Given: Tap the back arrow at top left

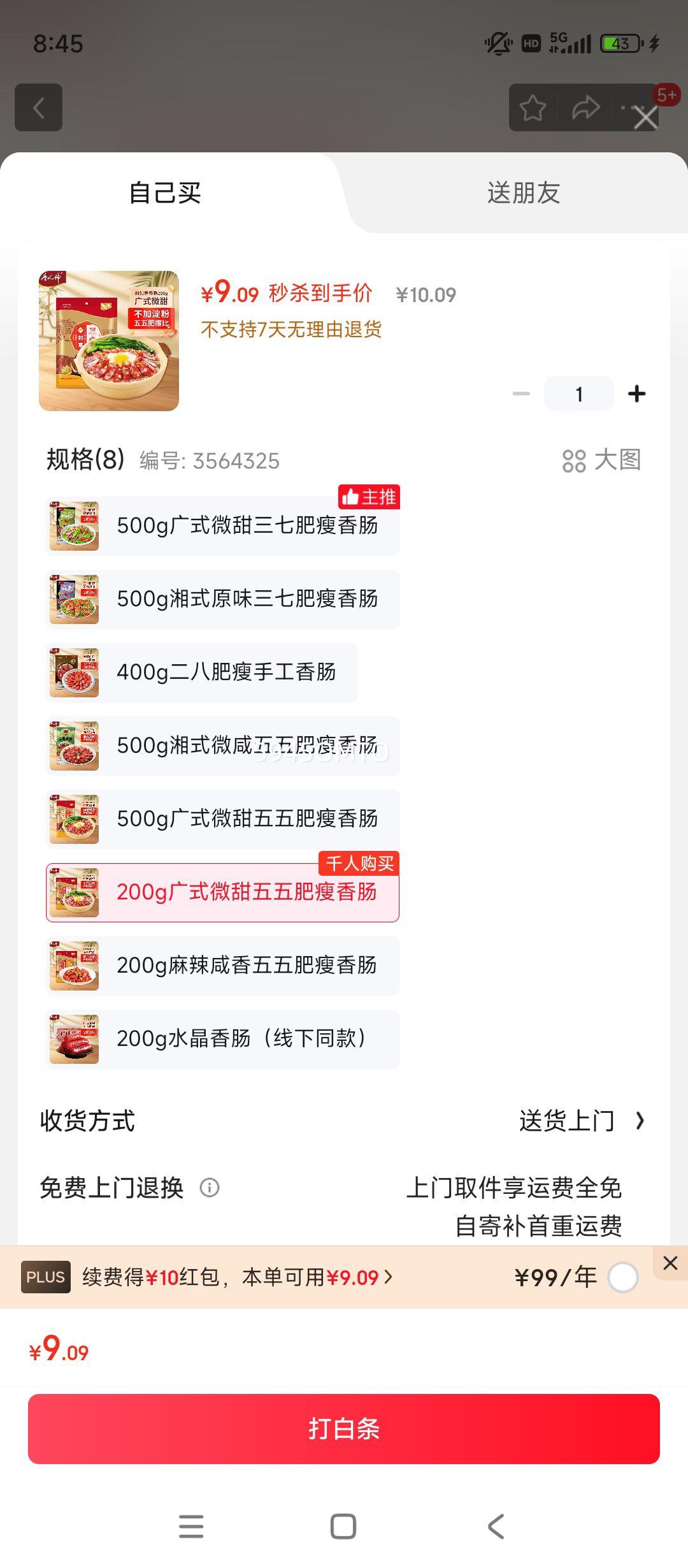Looking at the screenshot, I should coord(38,107).
